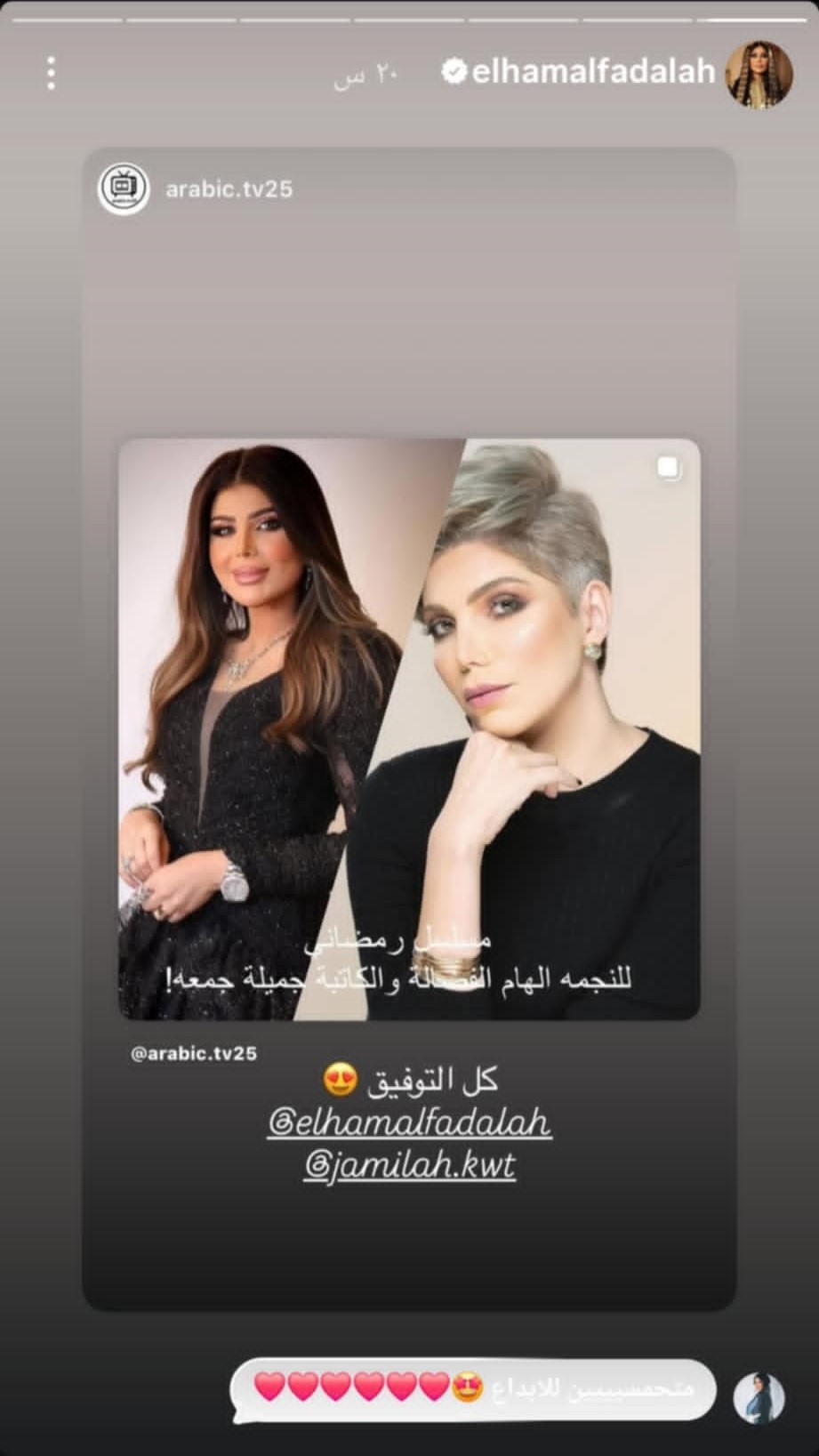Open the three-dot overflow menu
The height and width of the screenshot is (1456, 819).
(51, 73)
